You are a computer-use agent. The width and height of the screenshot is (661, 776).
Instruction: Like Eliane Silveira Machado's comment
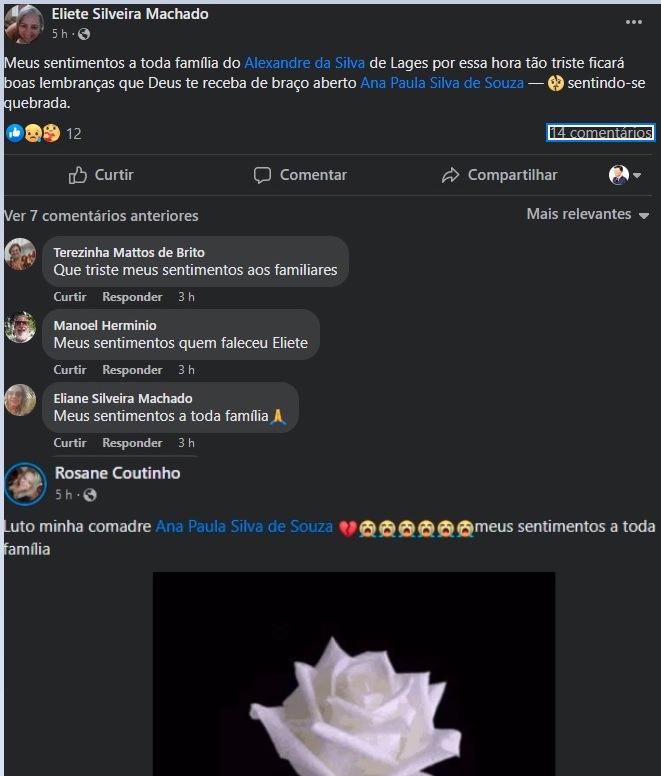(x=70, y=443)
